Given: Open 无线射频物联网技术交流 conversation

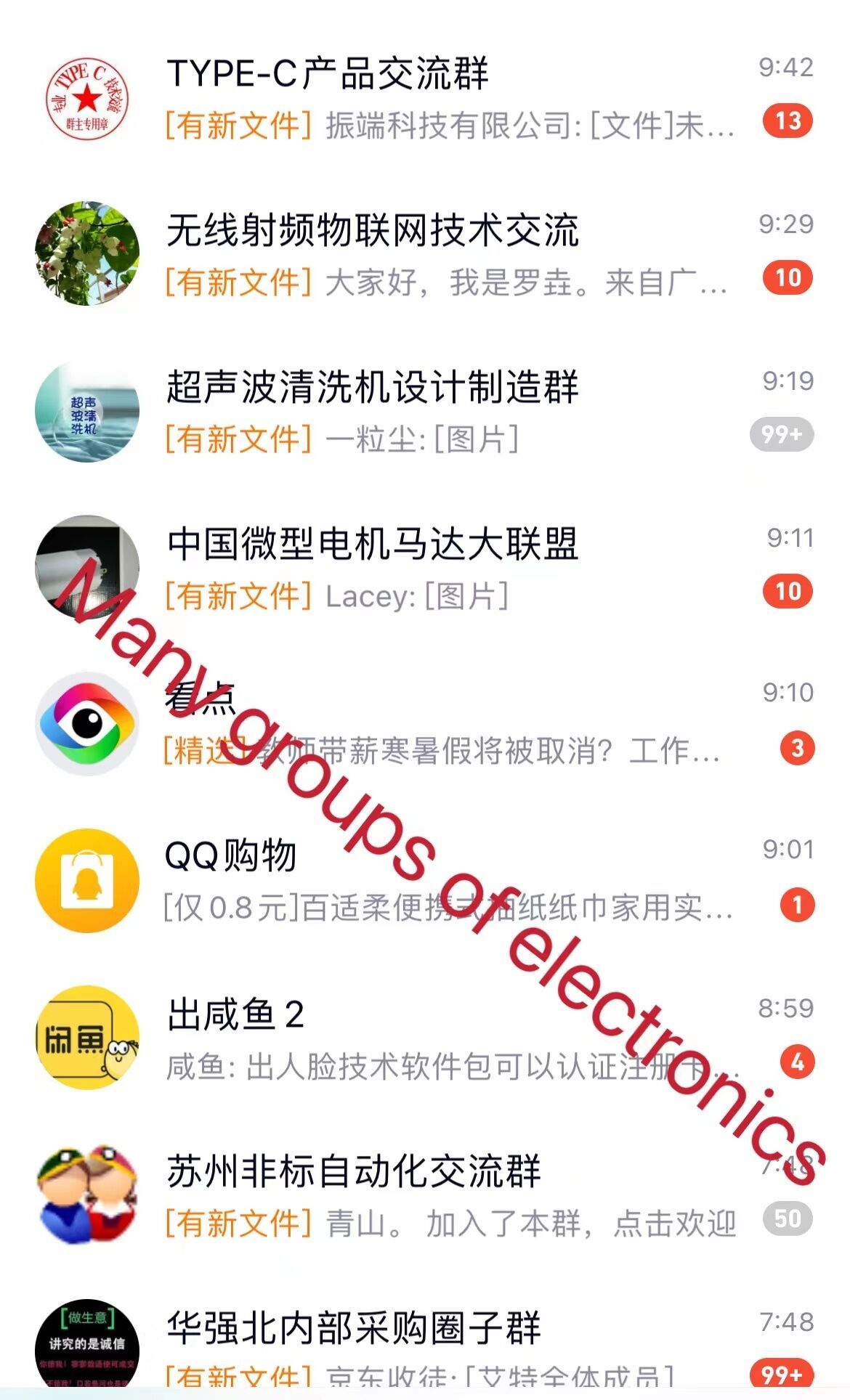Looking at the screenshot, I should pyautogui.click(x=436, y=254).
